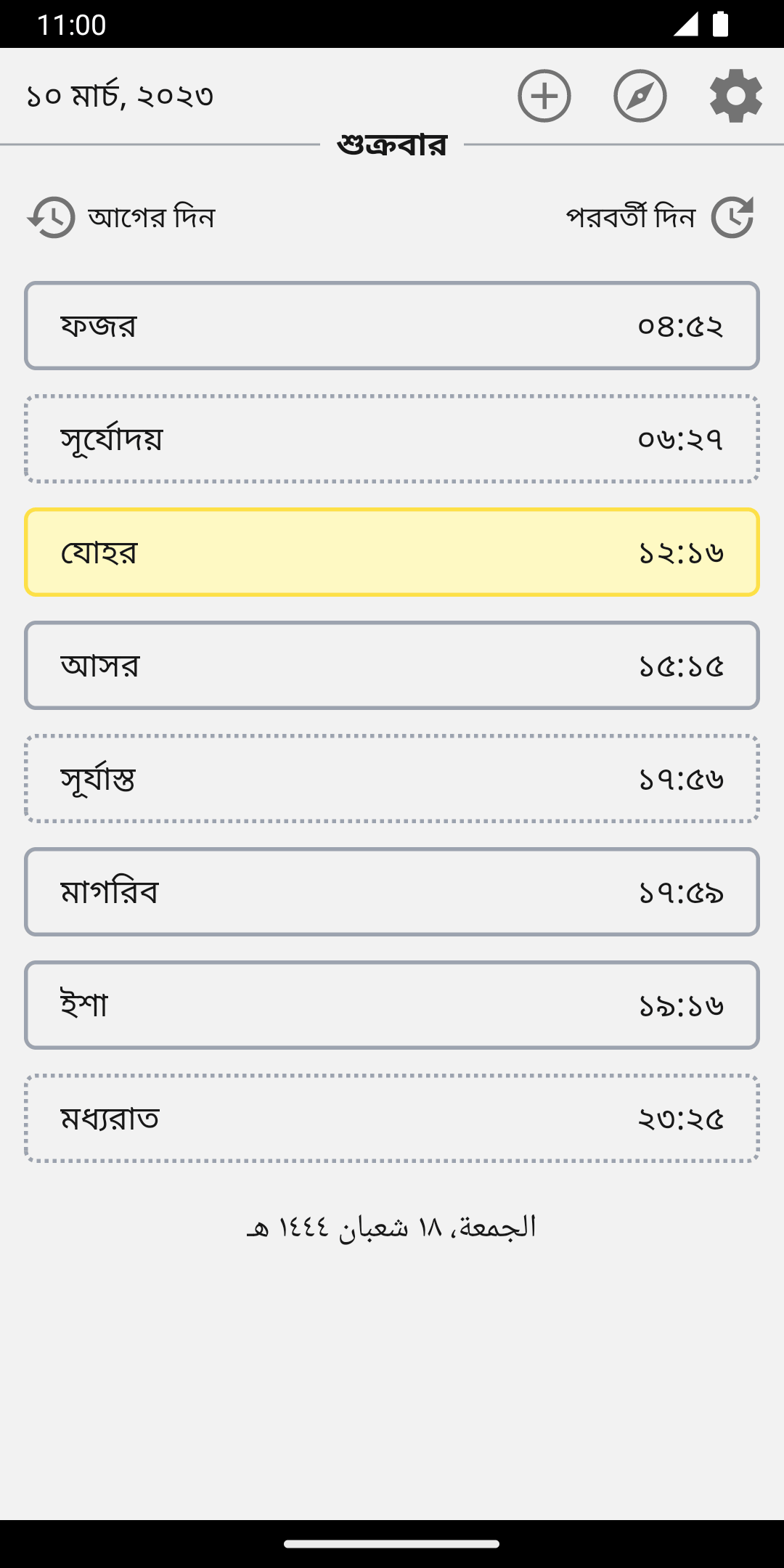The width and height of the screenshot is (784, 1568).
Task: Tap the সূর্যাস্ত time row
Action: (392, 779)
